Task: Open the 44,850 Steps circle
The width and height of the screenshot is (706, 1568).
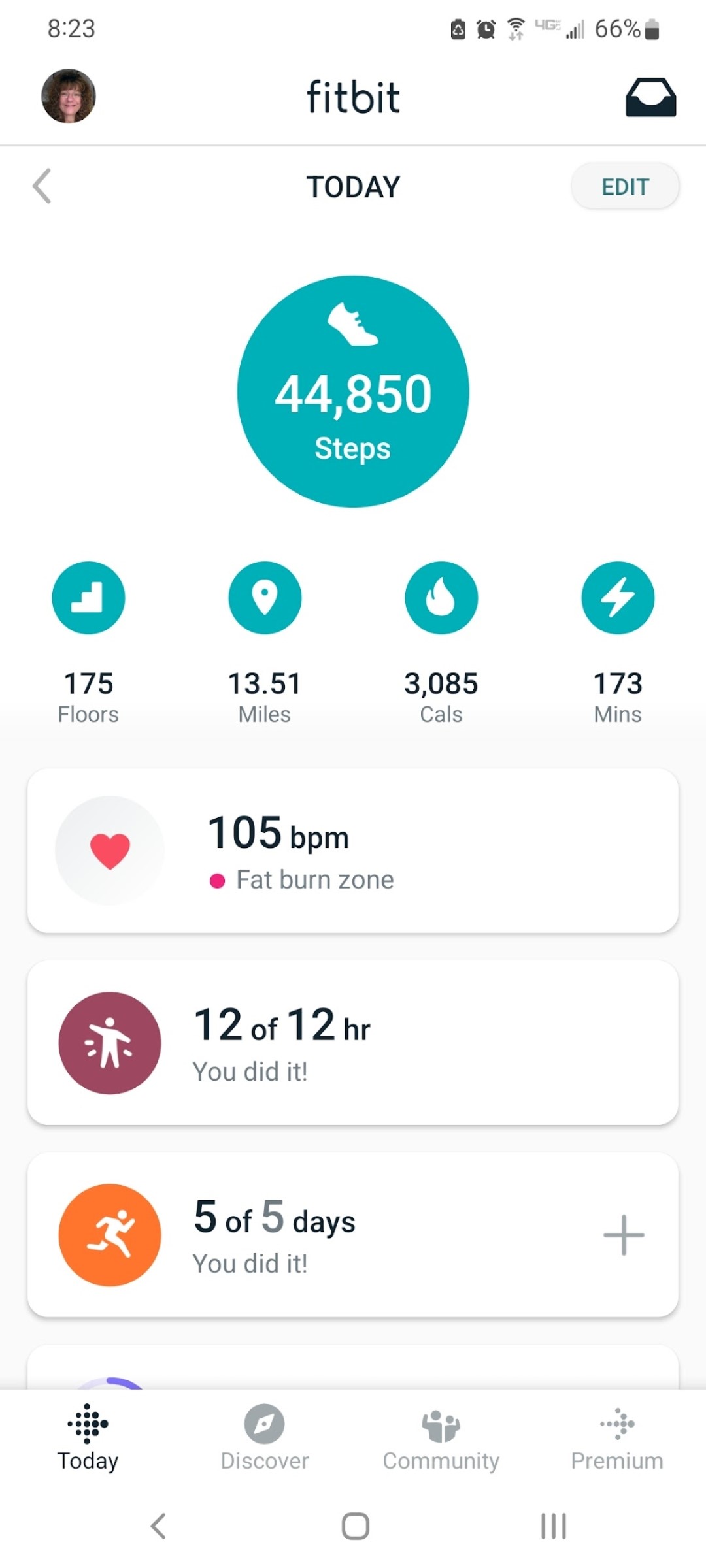Action: click(x=353, y=391)
